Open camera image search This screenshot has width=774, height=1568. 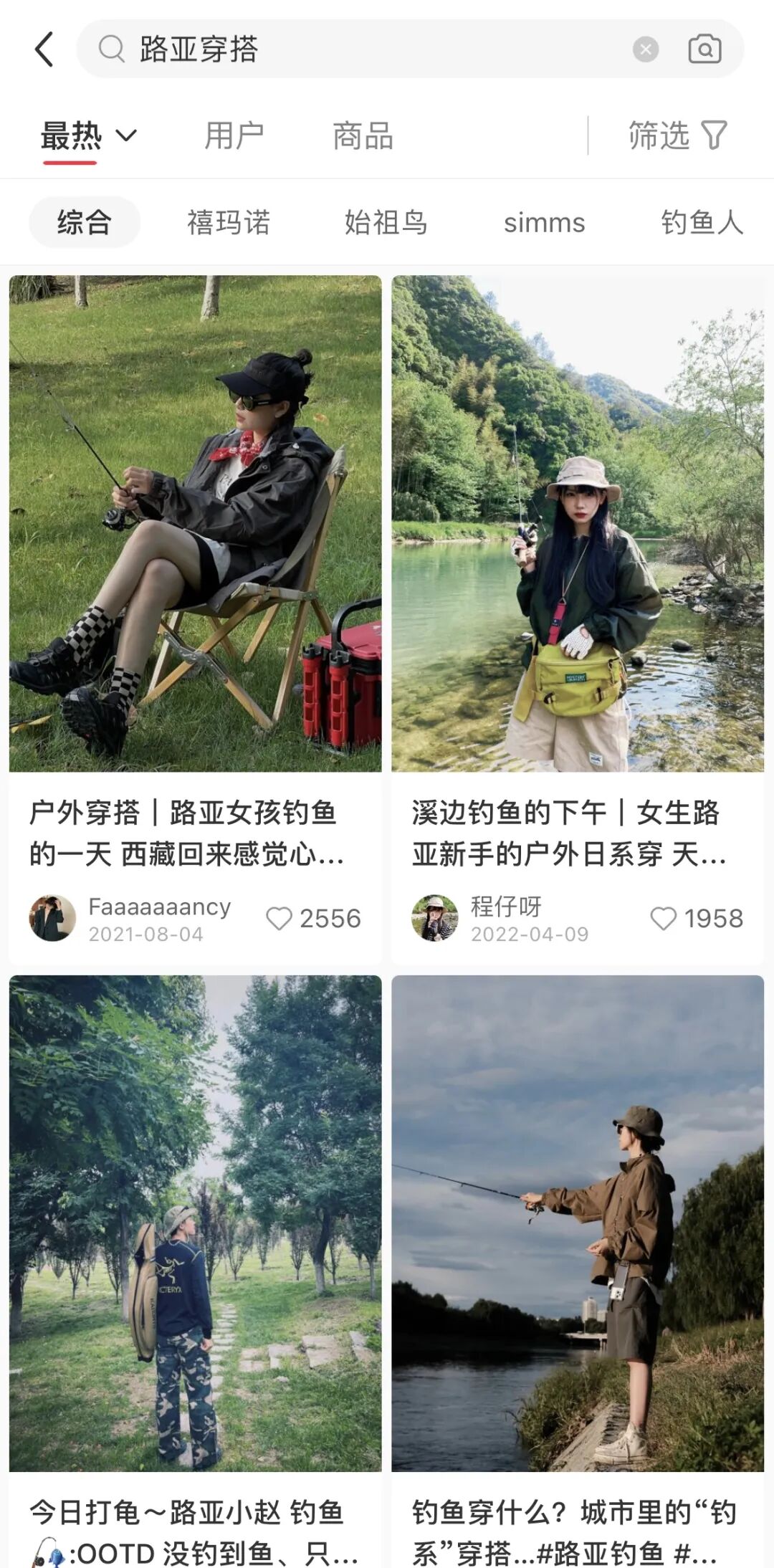[x=704, y=49]
